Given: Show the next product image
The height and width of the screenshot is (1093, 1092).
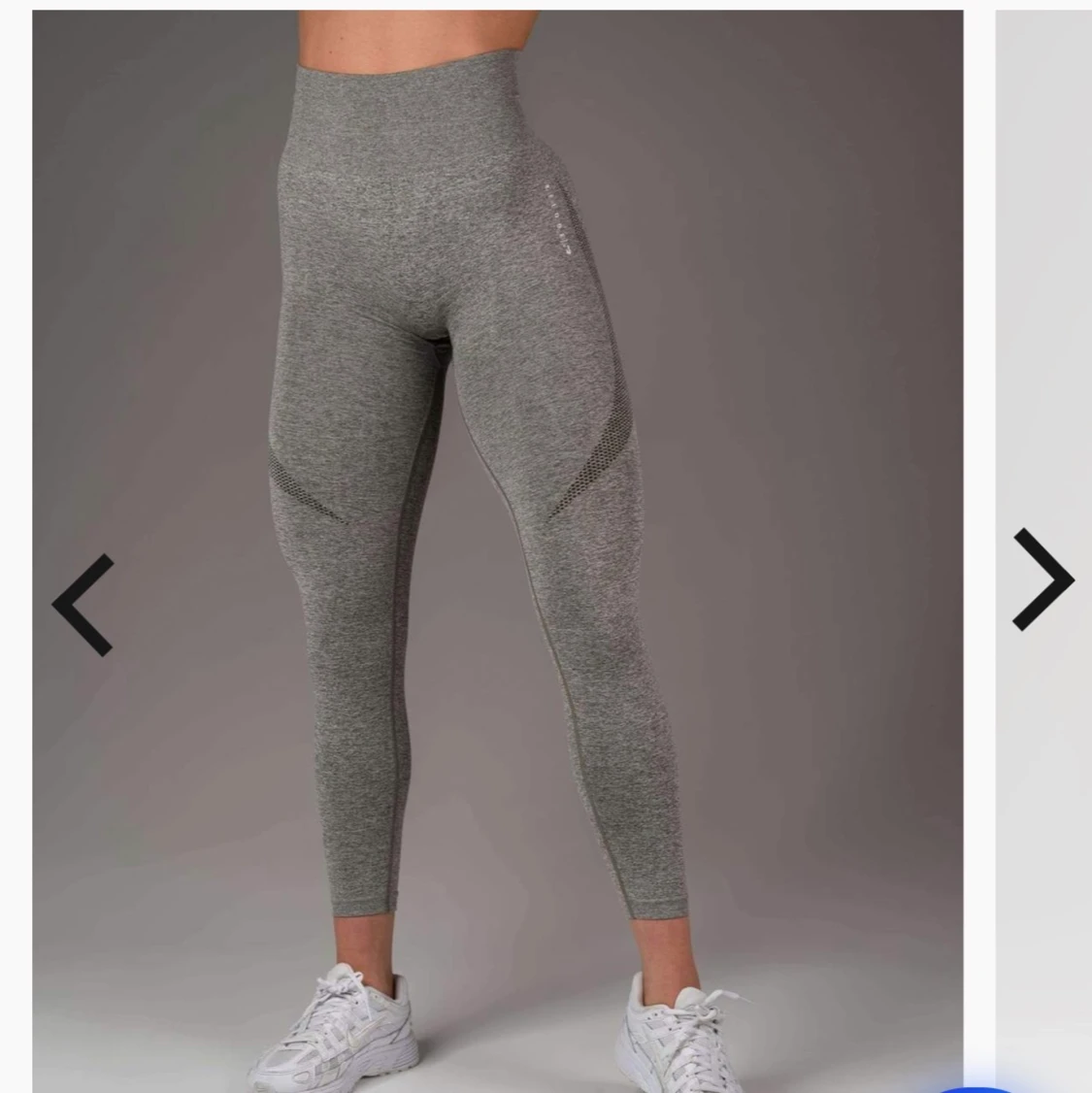Looking at the screenshot, I should 1042,579.
